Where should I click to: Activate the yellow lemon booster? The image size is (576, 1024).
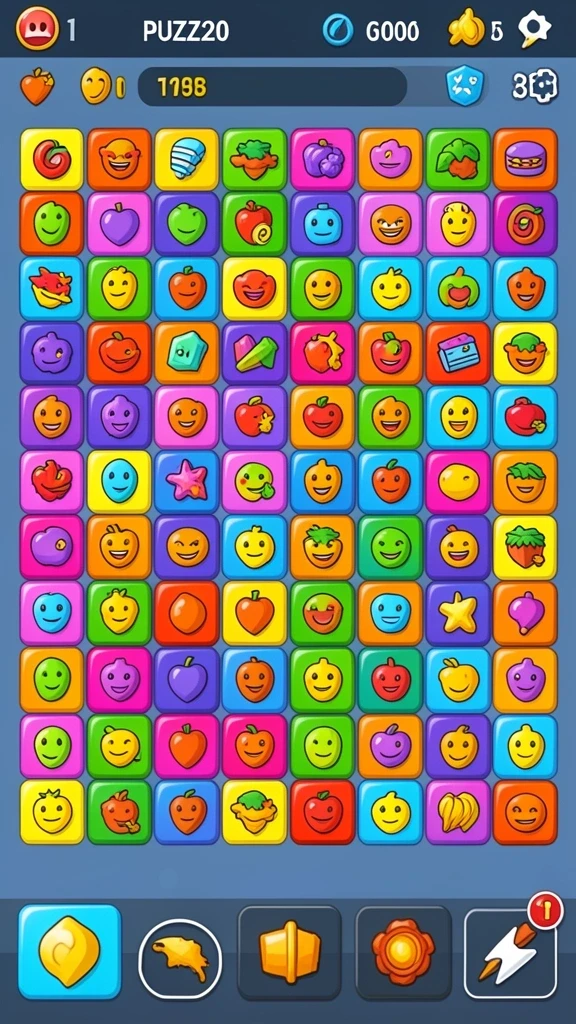pos(70,952)
